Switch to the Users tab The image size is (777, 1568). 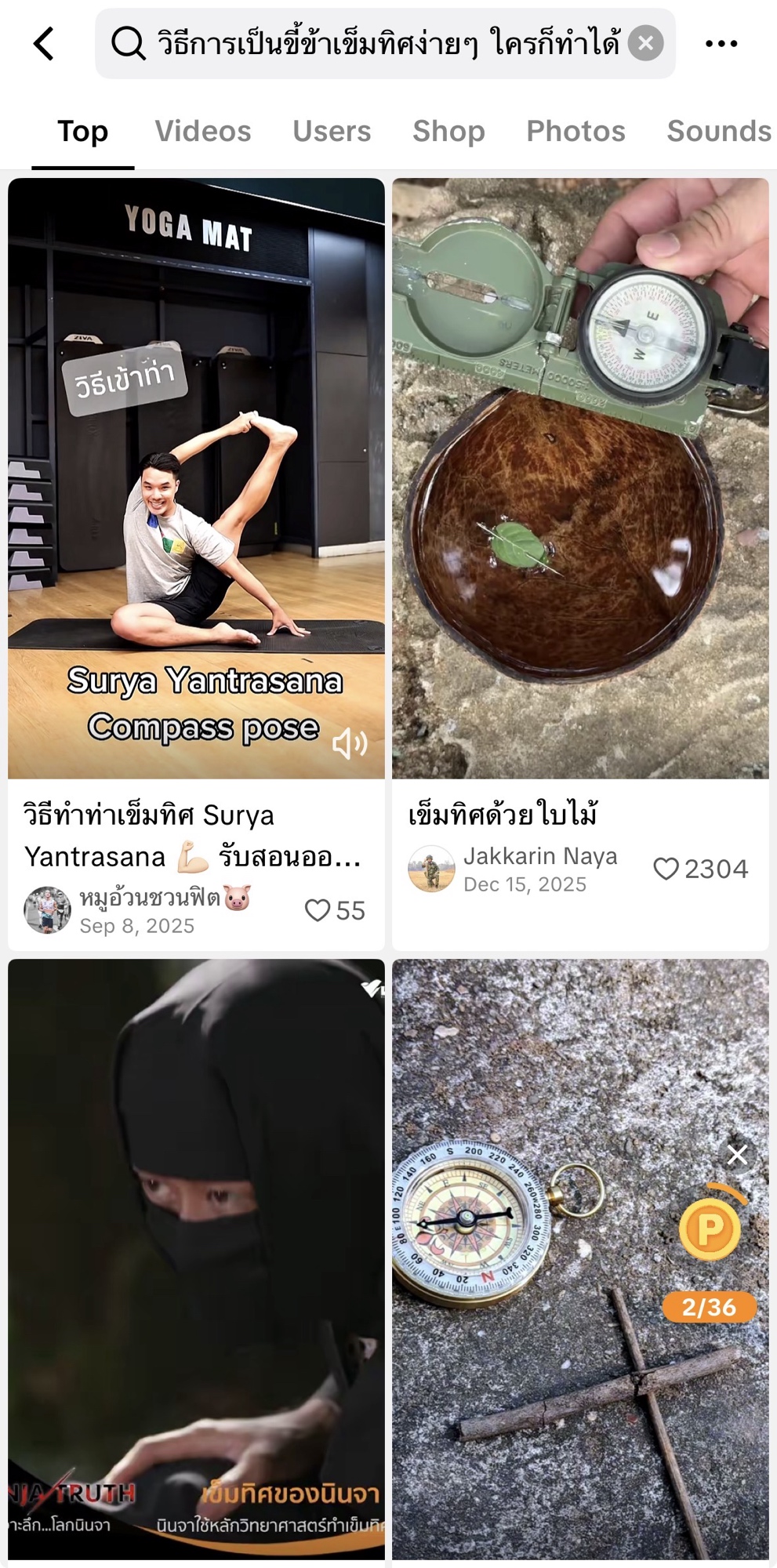[x=332, y=131]
